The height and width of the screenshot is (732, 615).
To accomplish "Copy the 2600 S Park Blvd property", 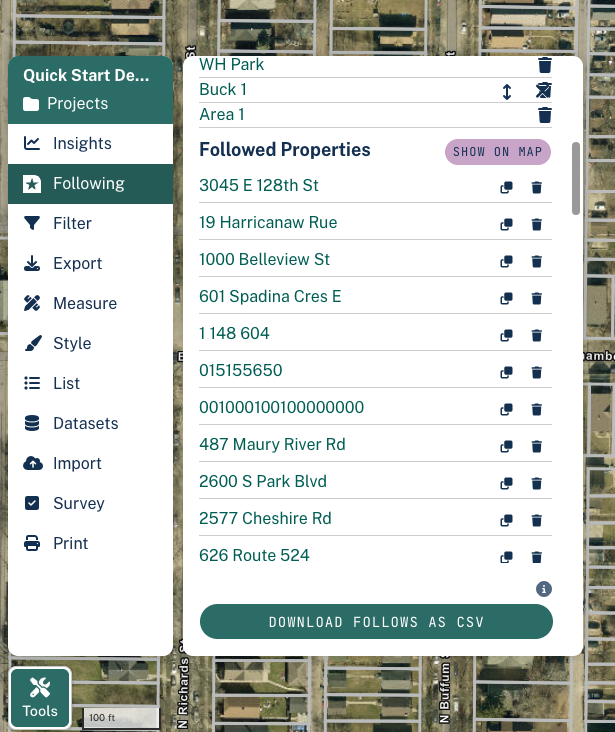I will 506,483.
